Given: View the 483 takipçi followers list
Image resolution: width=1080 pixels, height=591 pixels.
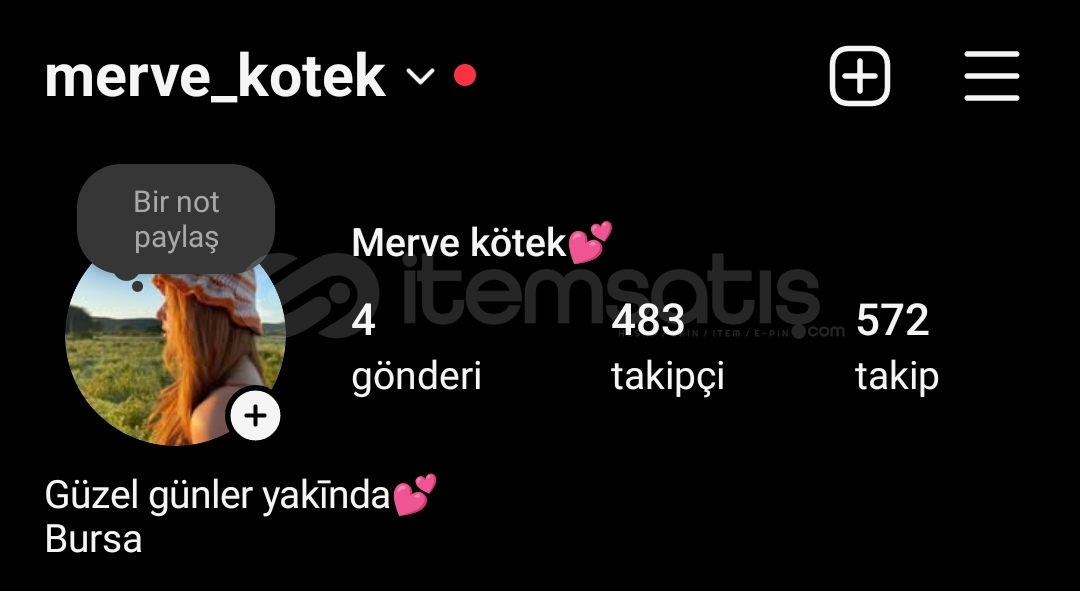Looking at the screenshot, I should point(667,347).
